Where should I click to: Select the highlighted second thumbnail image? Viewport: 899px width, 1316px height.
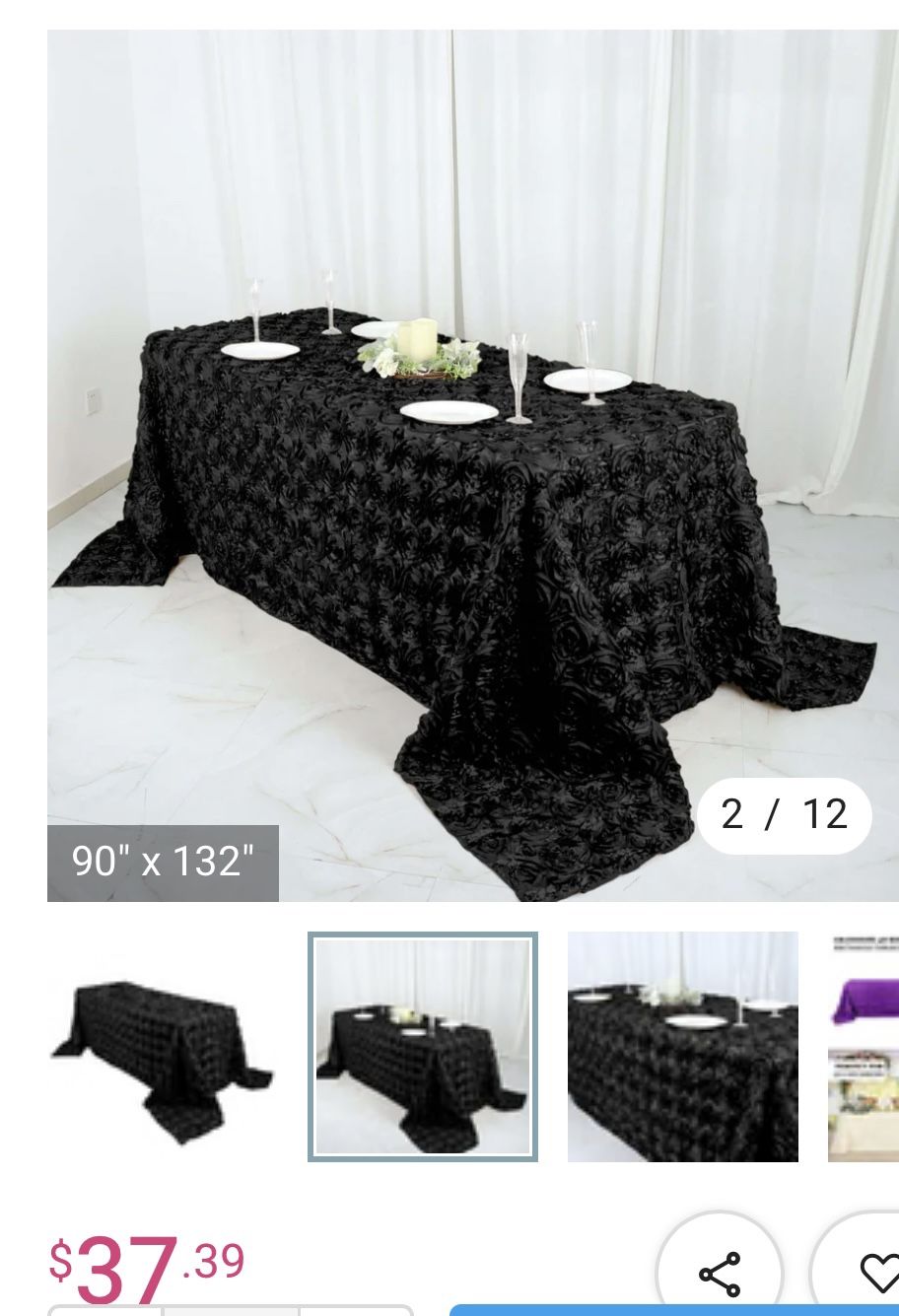coord(423,1047)
